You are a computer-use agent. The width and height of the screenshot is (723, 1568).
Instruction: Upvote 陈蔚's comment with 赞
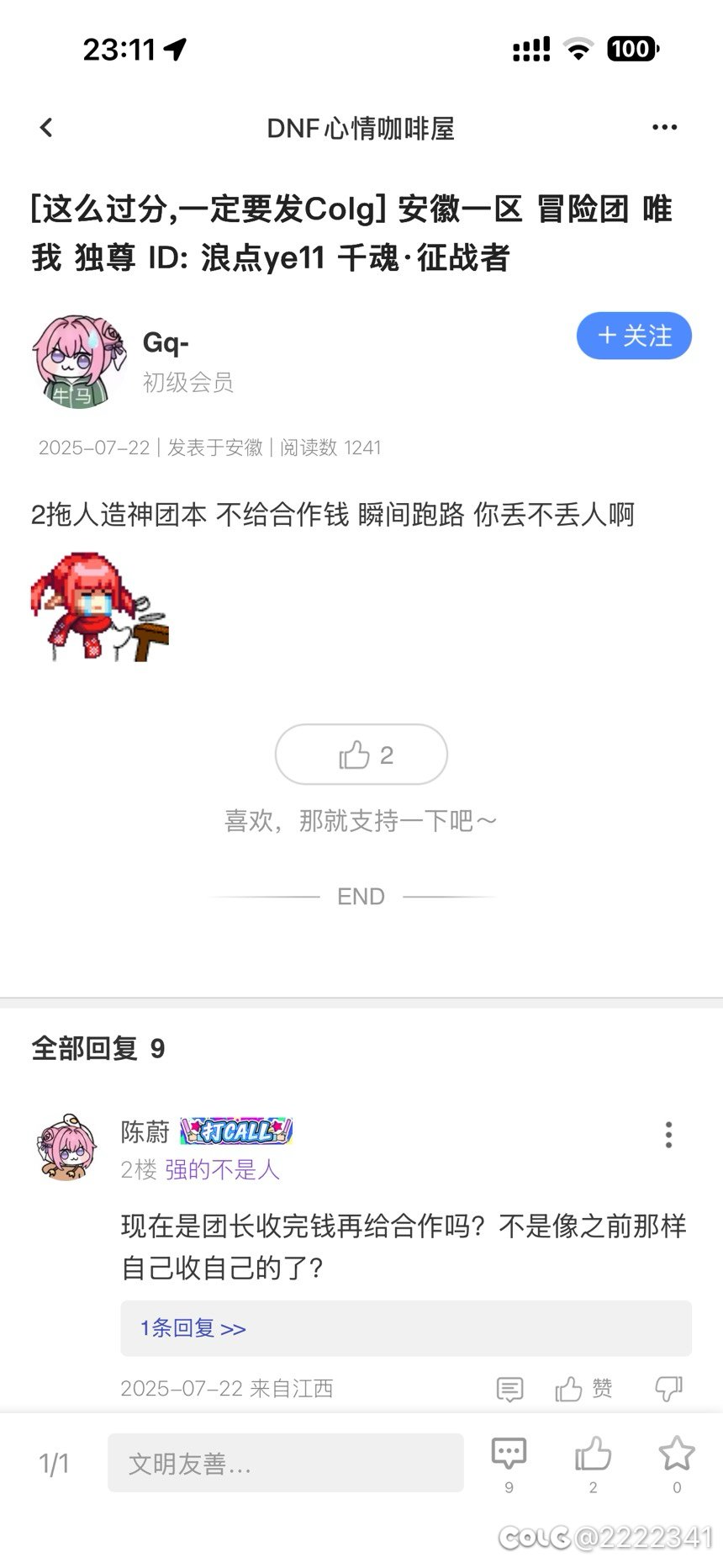583,1389
